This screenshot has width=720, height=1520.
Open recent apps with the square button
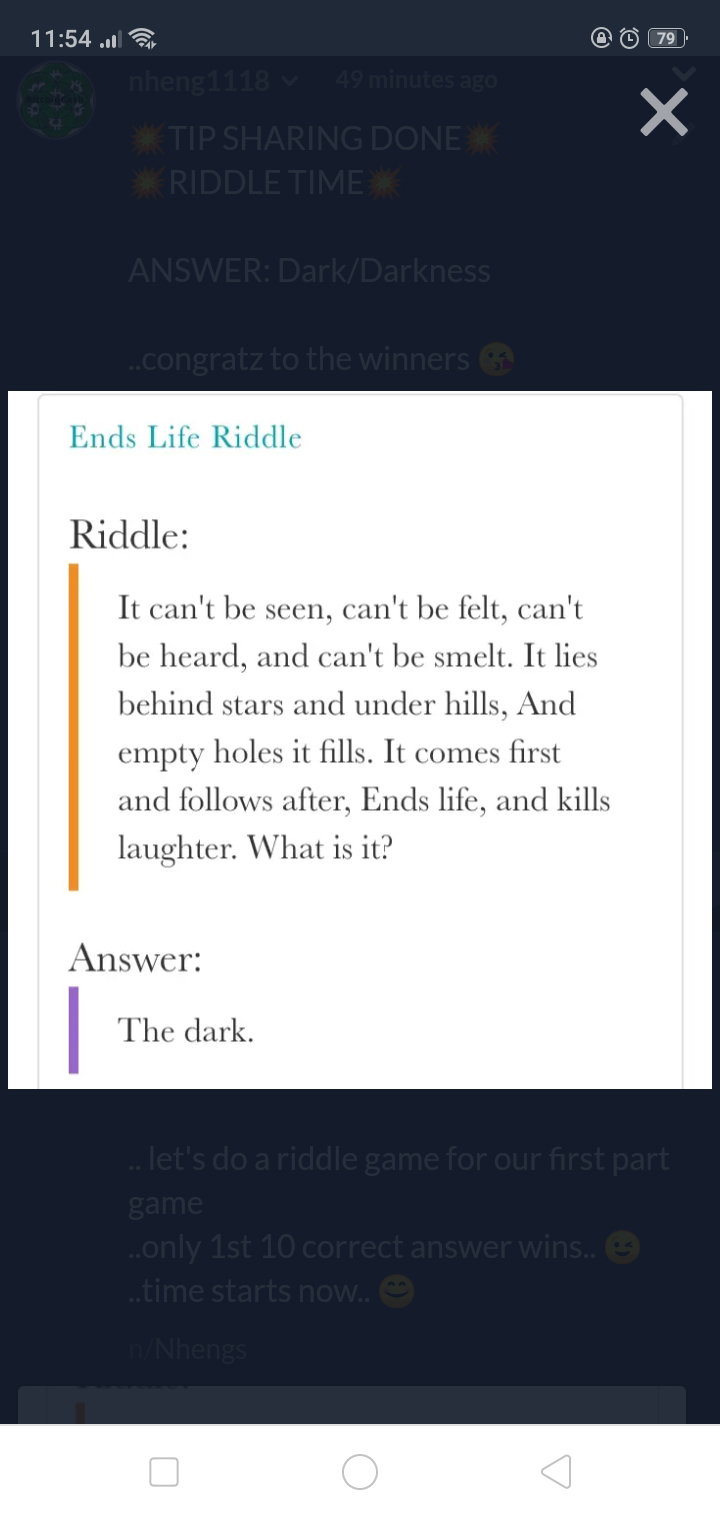coord(164,1471)
